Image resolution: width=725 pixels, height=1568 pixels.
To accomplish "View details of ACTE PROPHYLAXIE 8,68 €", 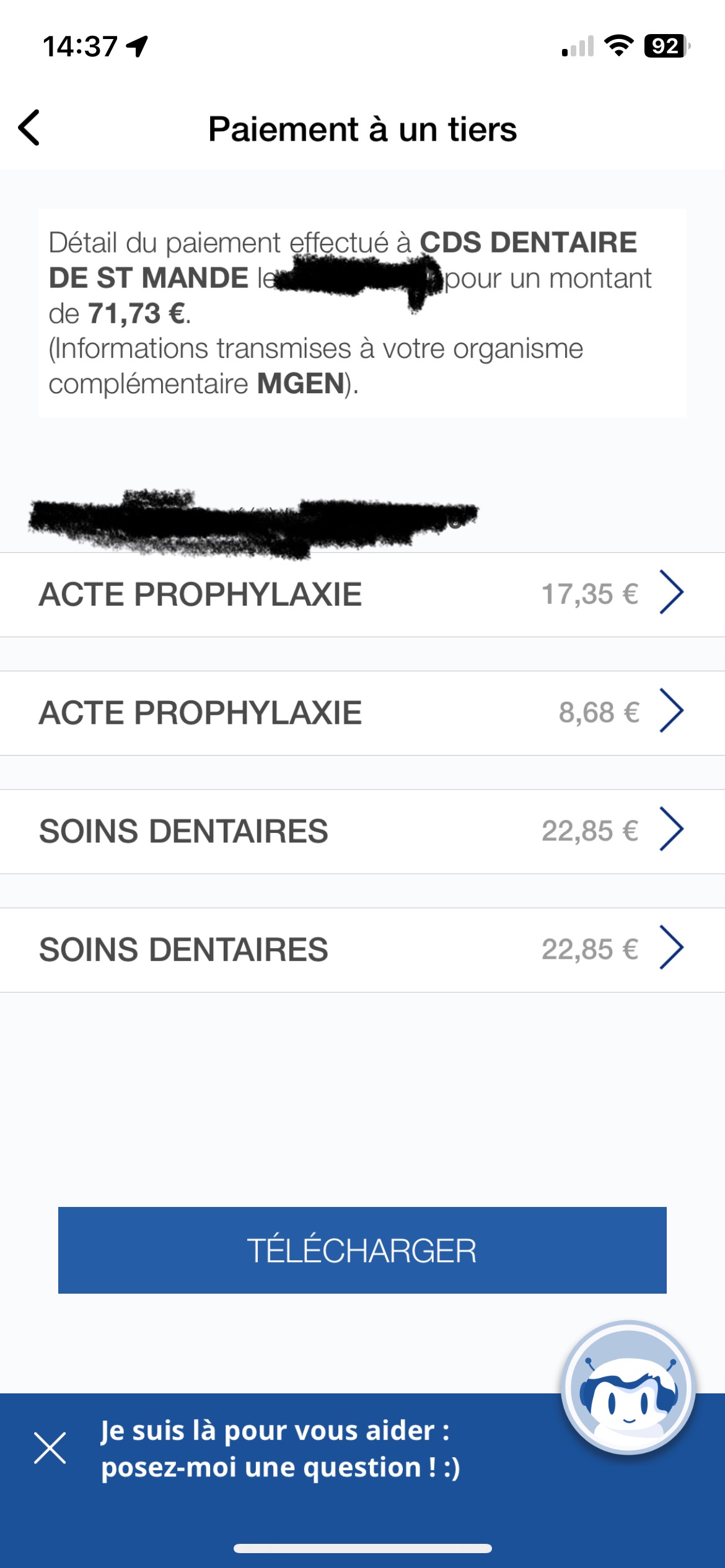I will pyautogui.click(x=362, y=712).
